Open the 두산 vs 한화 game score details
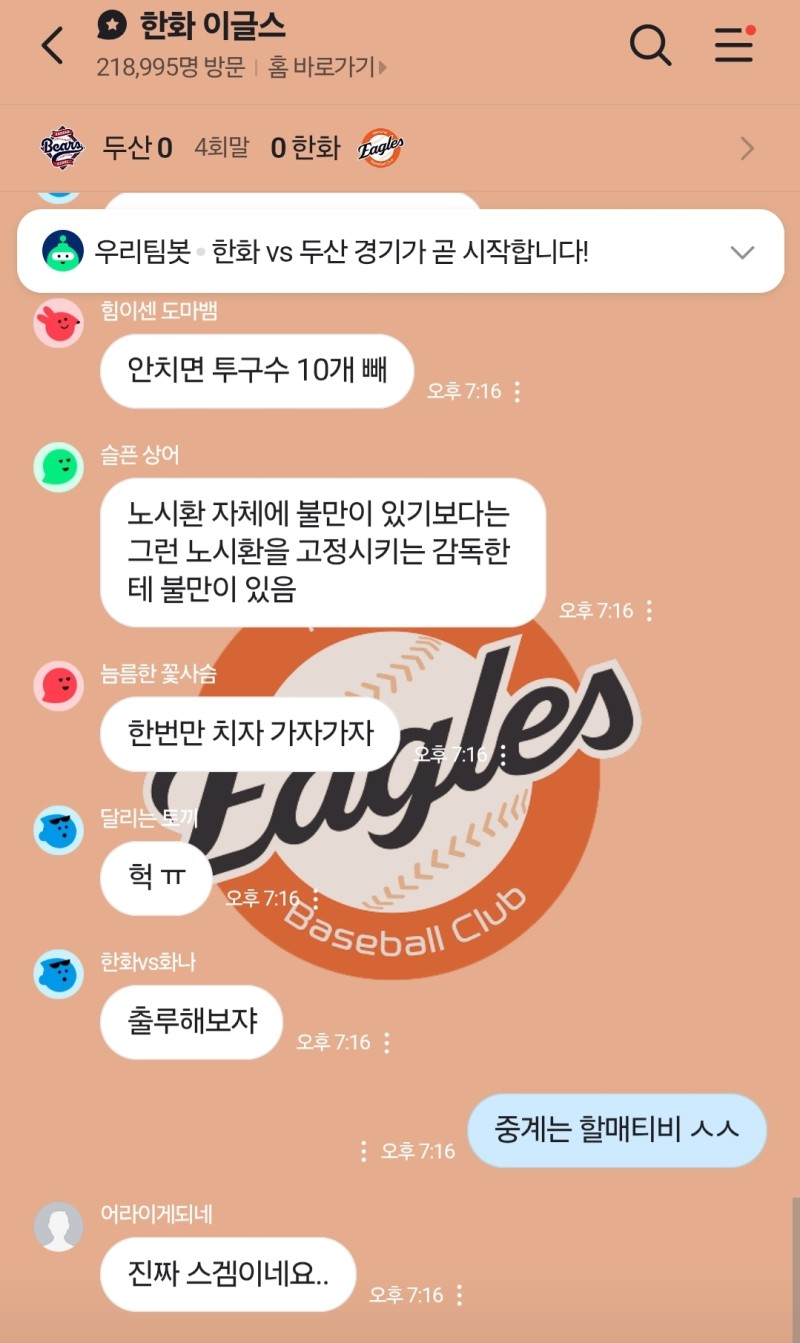This screenshot has height=1343, width=800. (x=746, y=149)
